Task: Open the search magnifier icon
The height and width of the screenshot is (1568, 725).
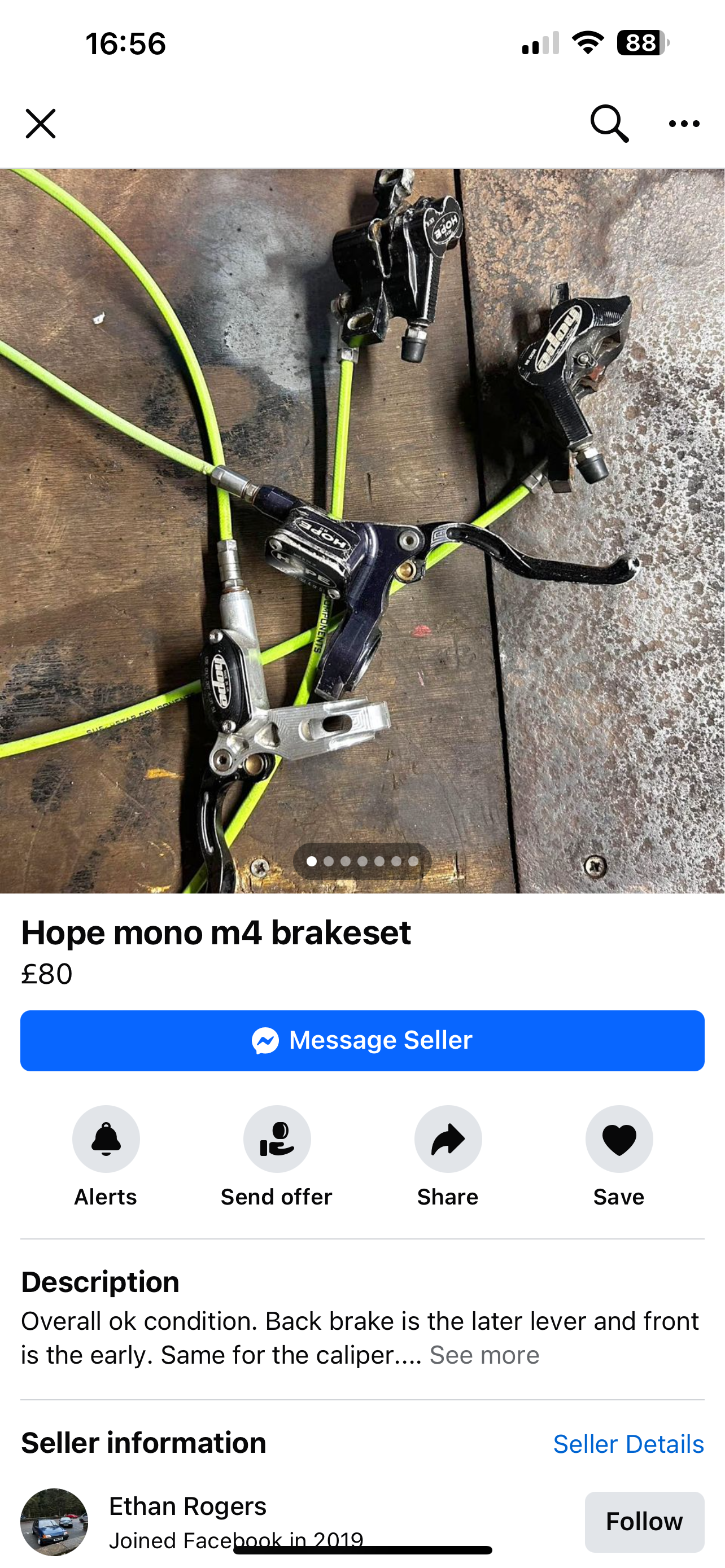Action: [x=609, y=124]
